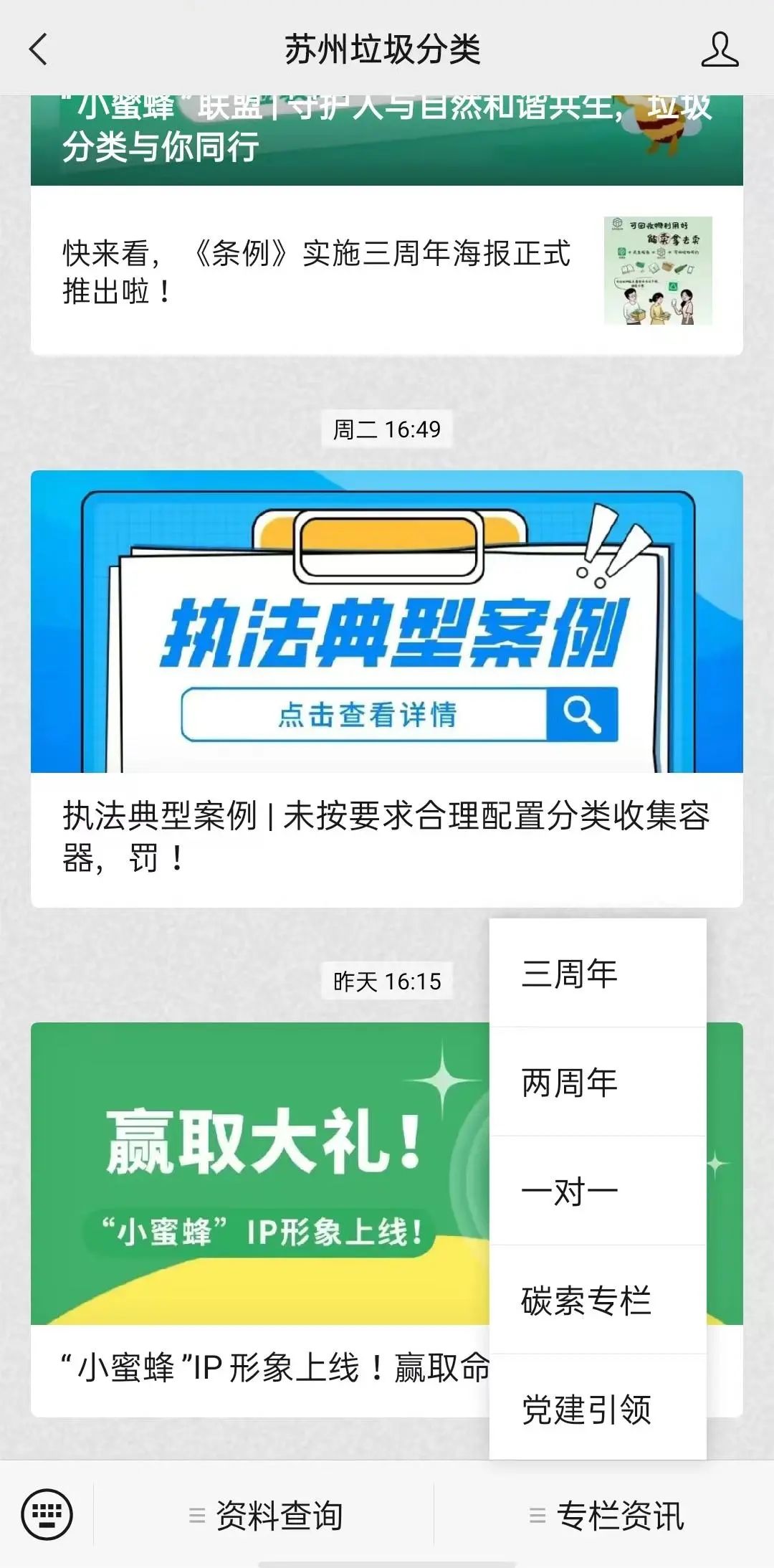The width and height of the screenshot is (774, 1568).
Task: Go back from 苏州垃圾分类 chat
Action: point(39,49)
